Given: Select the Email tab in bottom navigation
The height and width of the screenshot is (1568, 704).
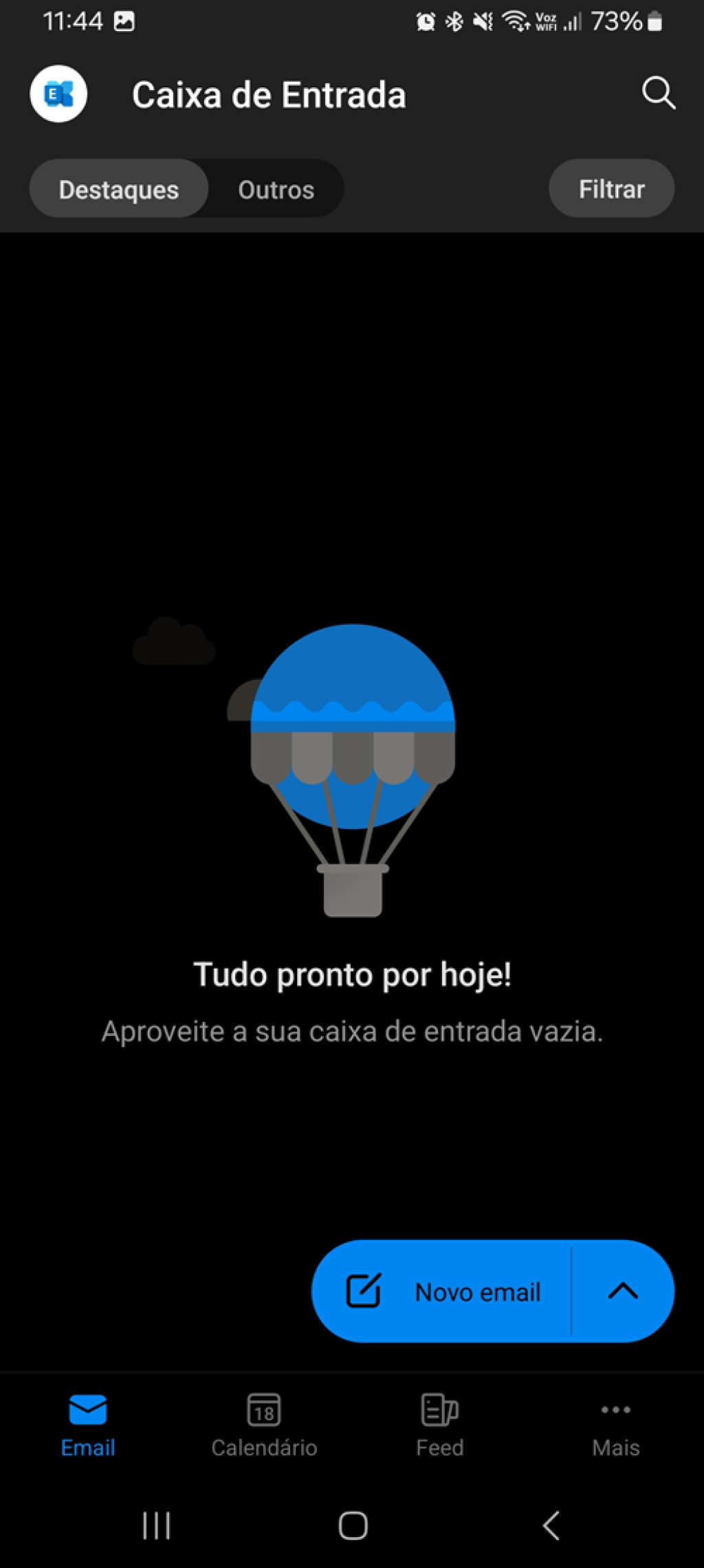Looking at the screenshot, I should point(88,1426).
